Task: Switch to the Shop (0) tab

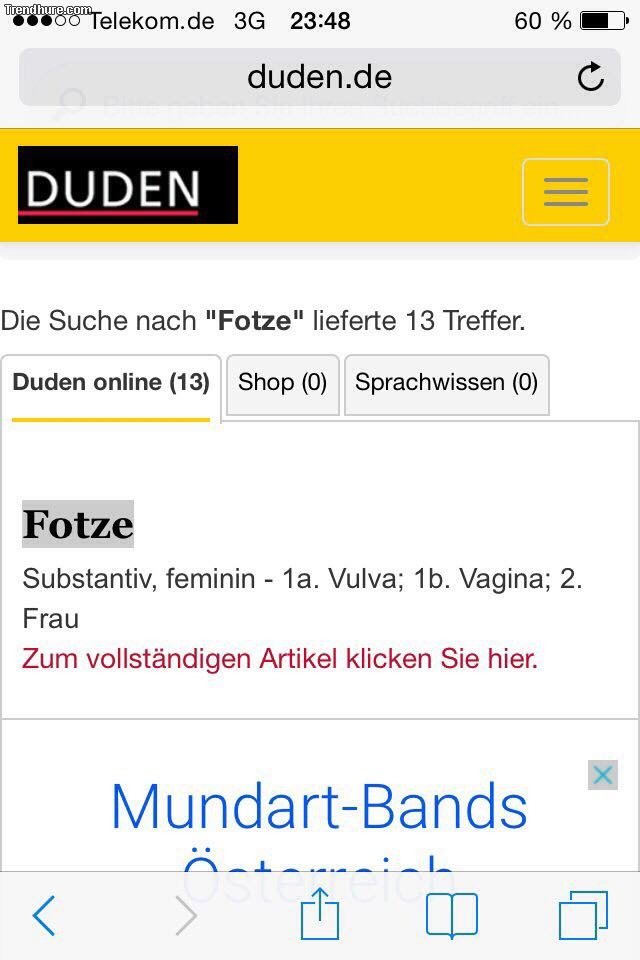Action: (x=282, y=383)
